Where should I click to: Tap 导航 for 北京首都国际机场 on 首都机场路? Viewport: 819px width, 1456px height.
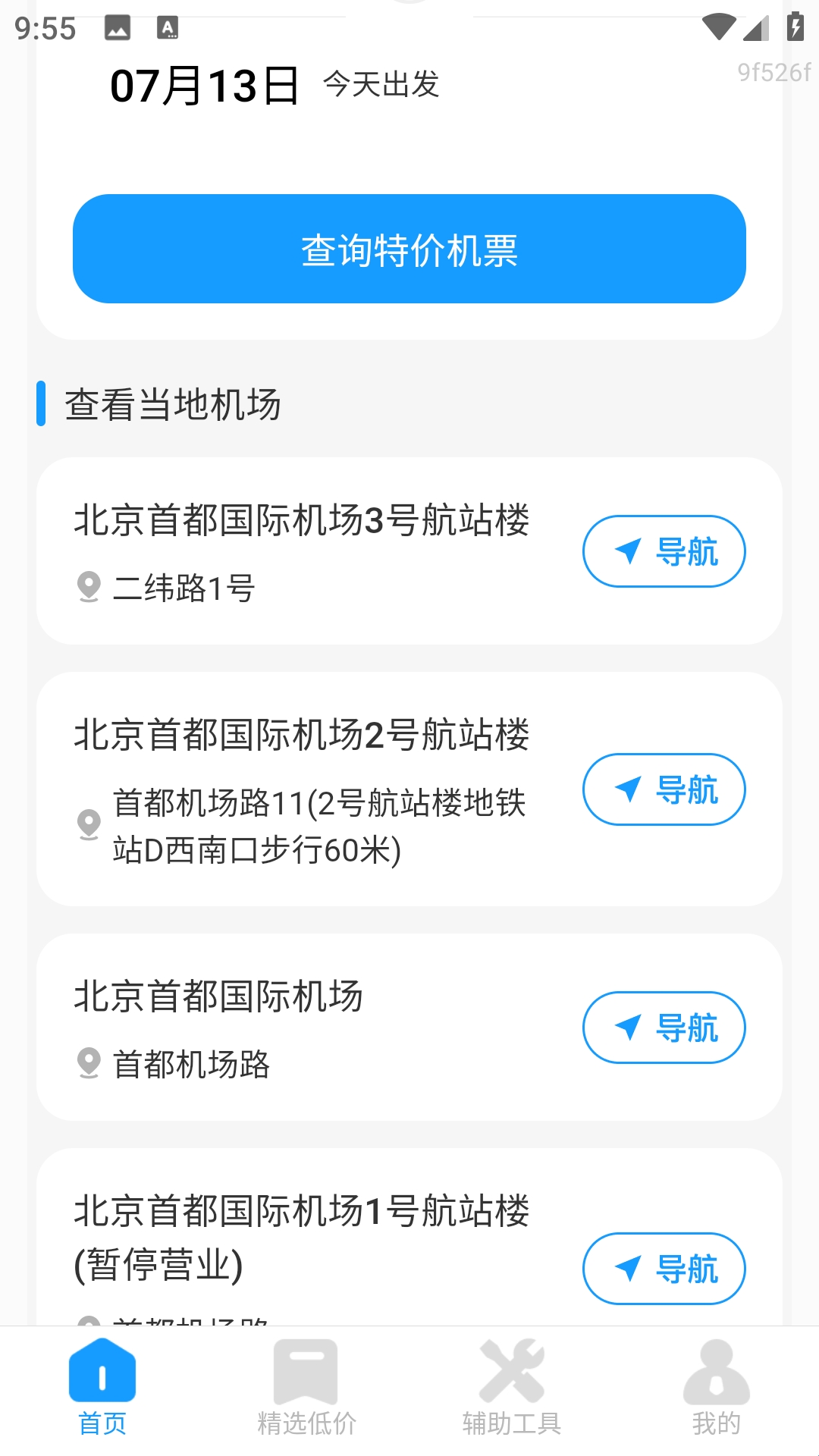664,1028
